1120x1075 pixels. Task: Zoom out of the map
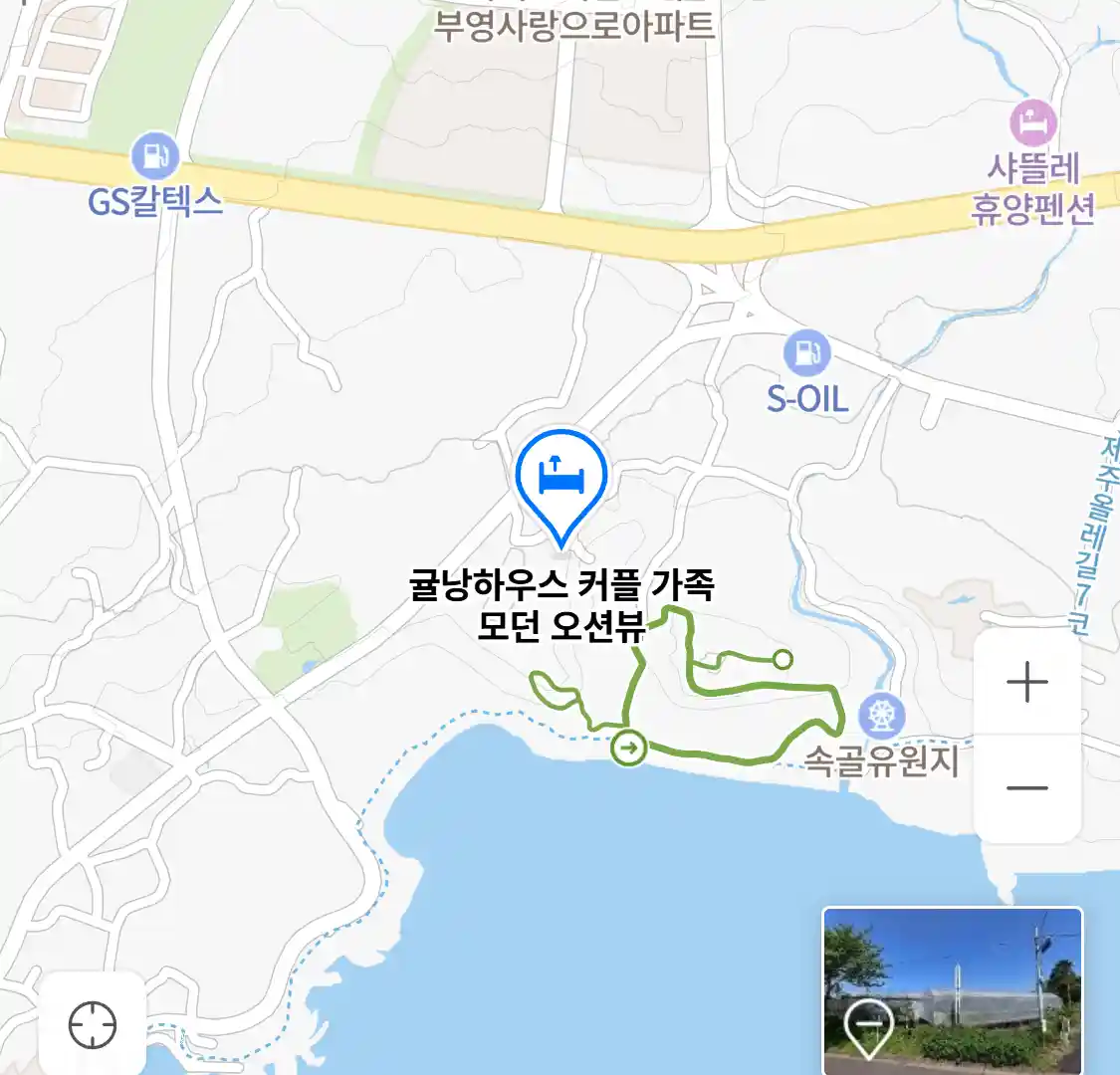(1026, 788)
